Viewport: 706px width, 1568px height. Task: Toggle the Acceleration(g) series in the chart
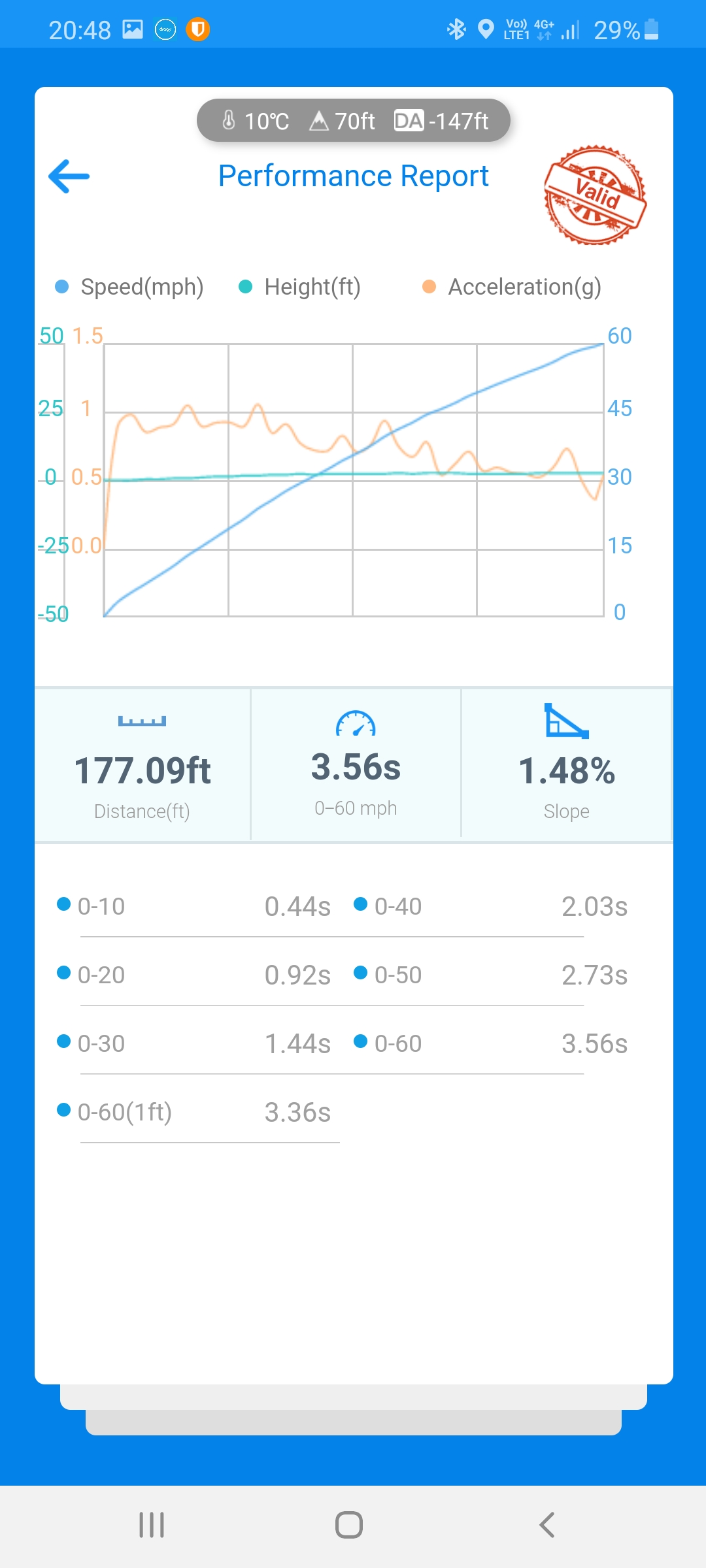(513, 287)
